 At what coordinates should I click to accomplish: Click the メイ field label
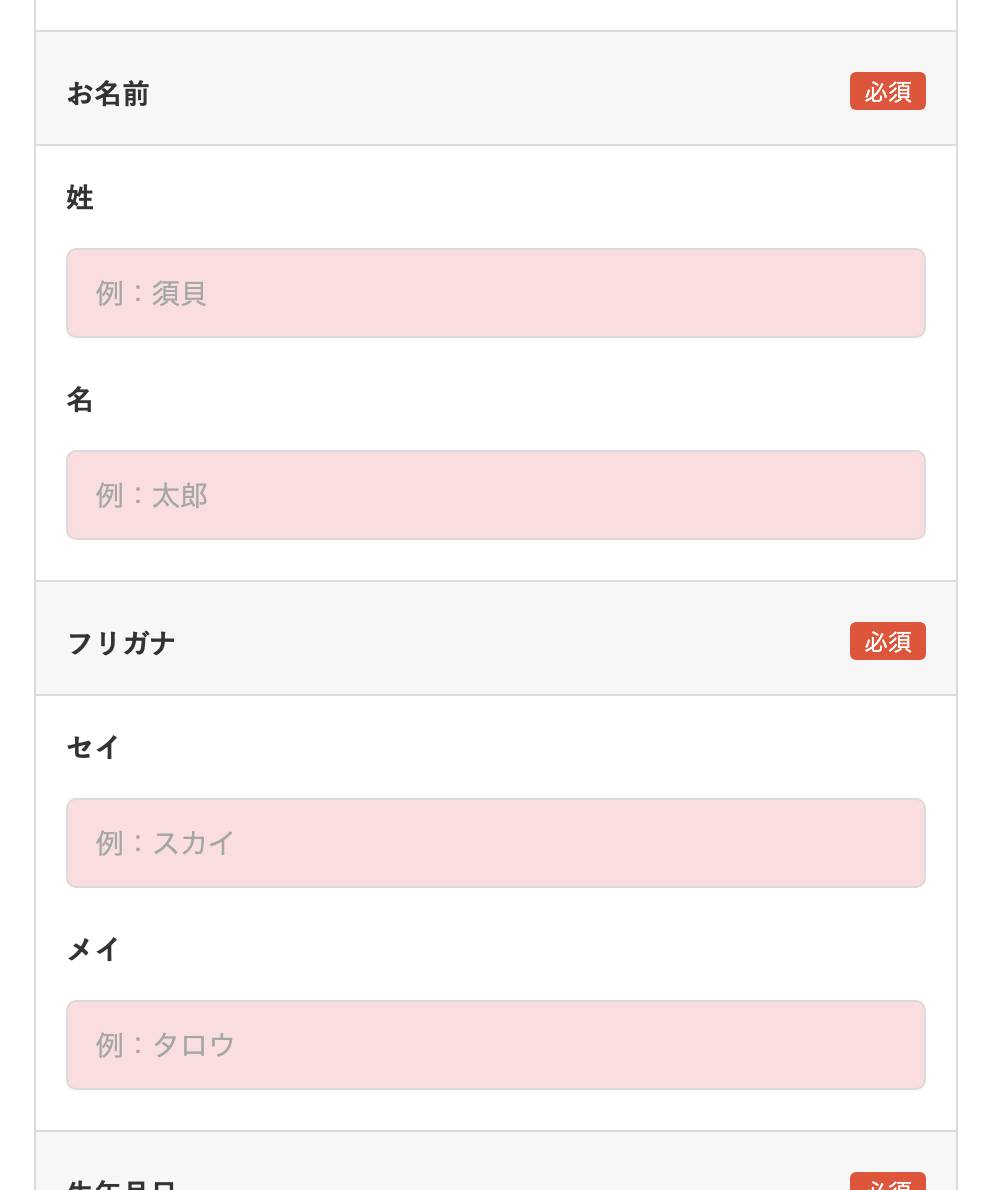coord(93,949)
